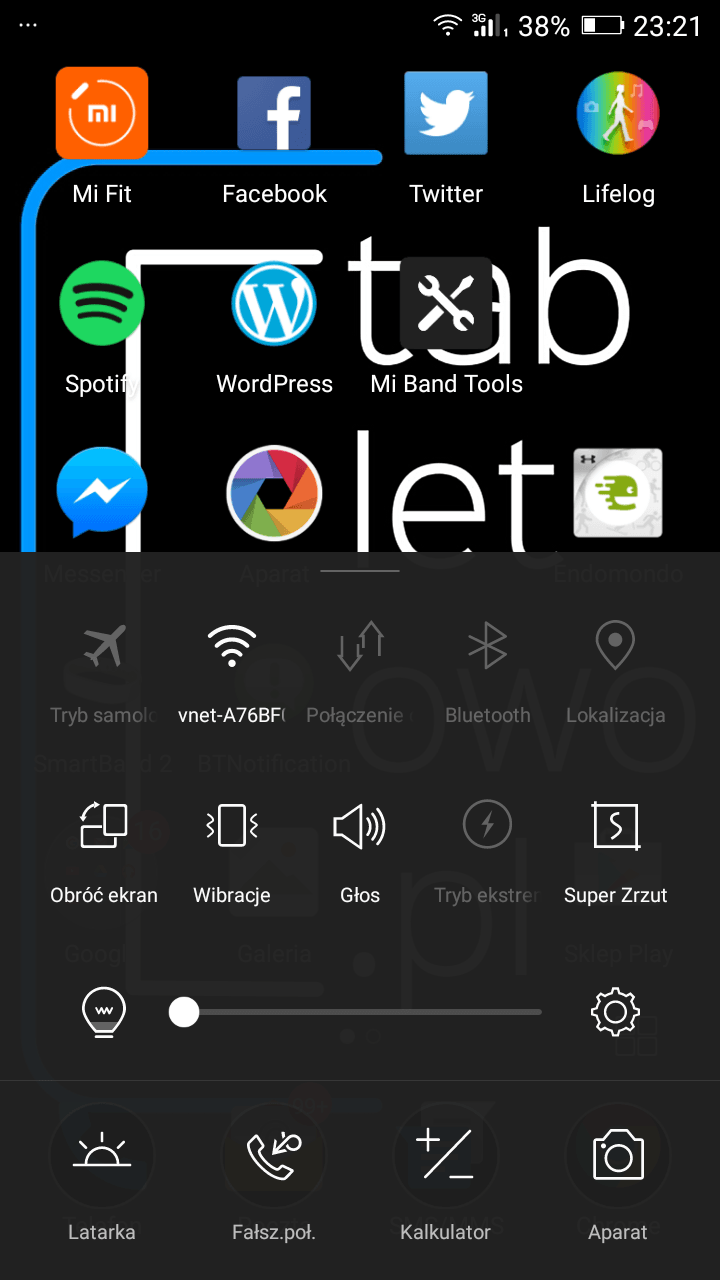
Task: Open the Mi Fit app
Action: coord(102,137)
